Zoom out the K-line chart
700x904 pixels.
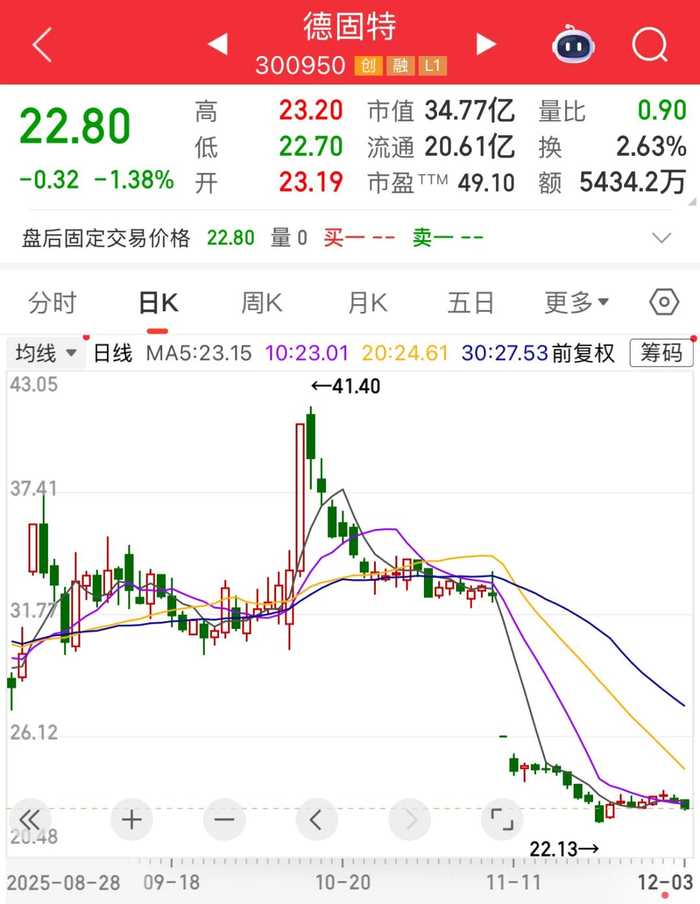pyautogui.click(x=223, y=821)
